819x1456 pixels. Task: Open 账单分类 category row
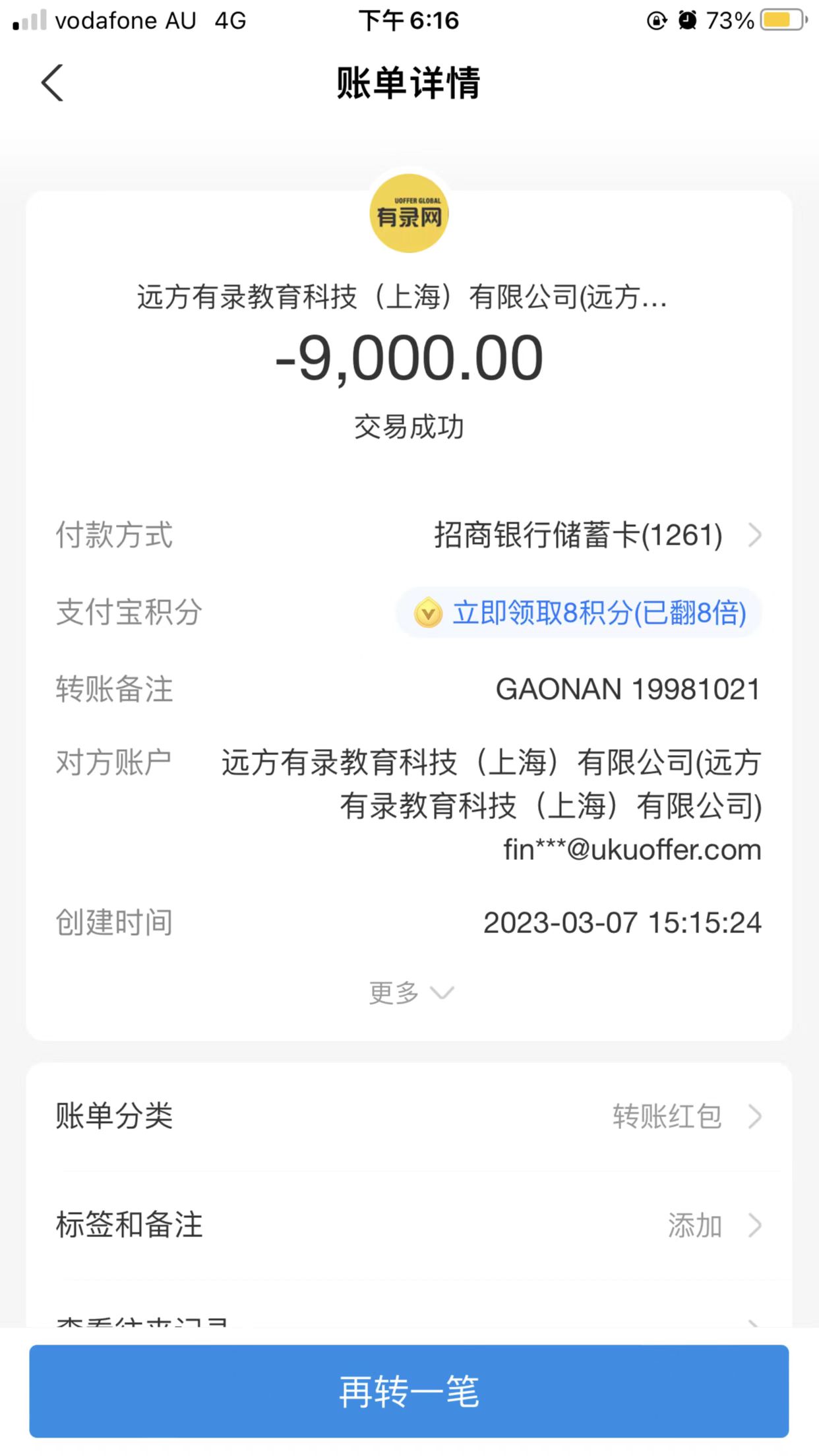coord(409,1116)
